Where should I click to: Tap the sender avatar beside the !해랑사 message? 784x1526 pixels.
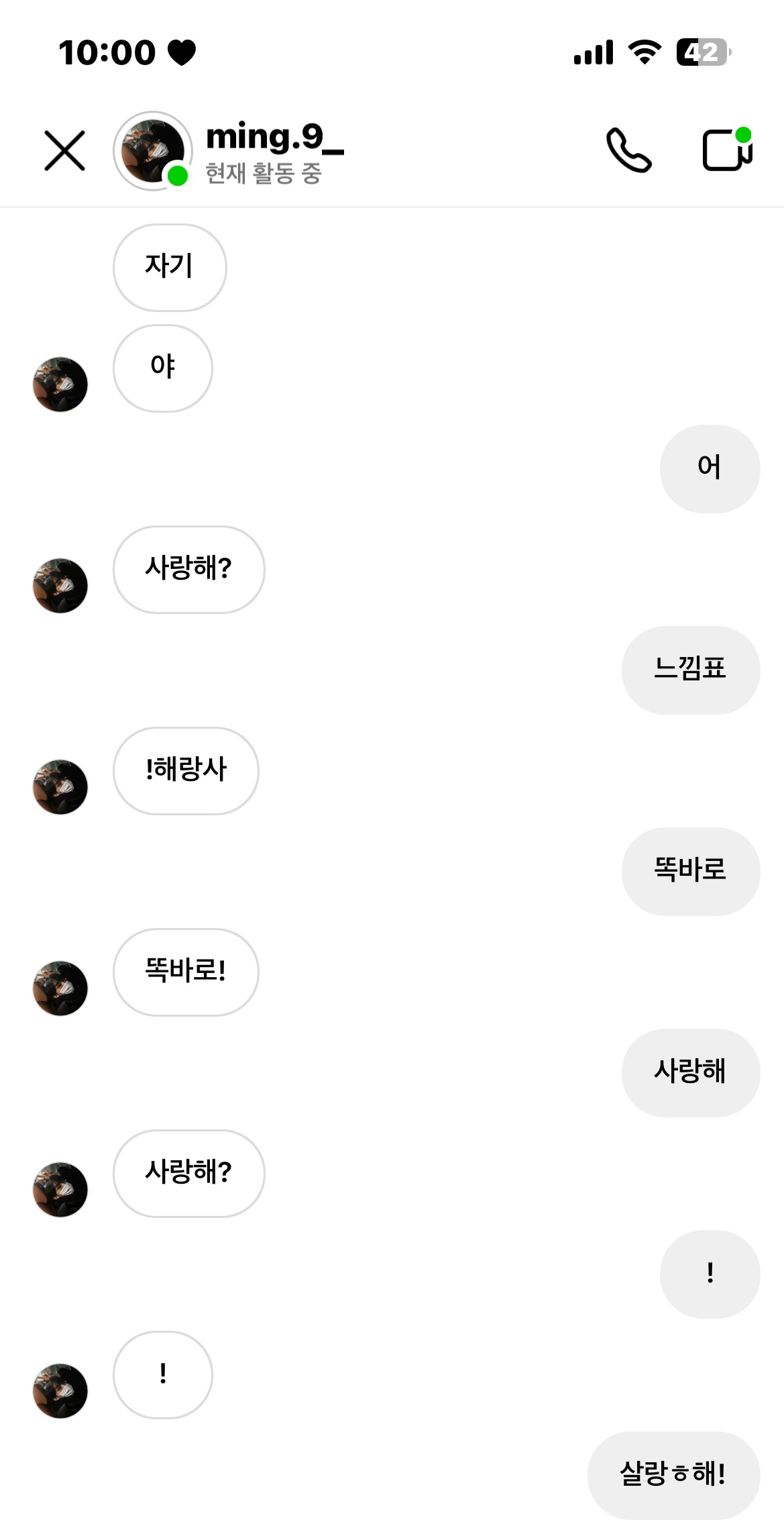(60, 787)
